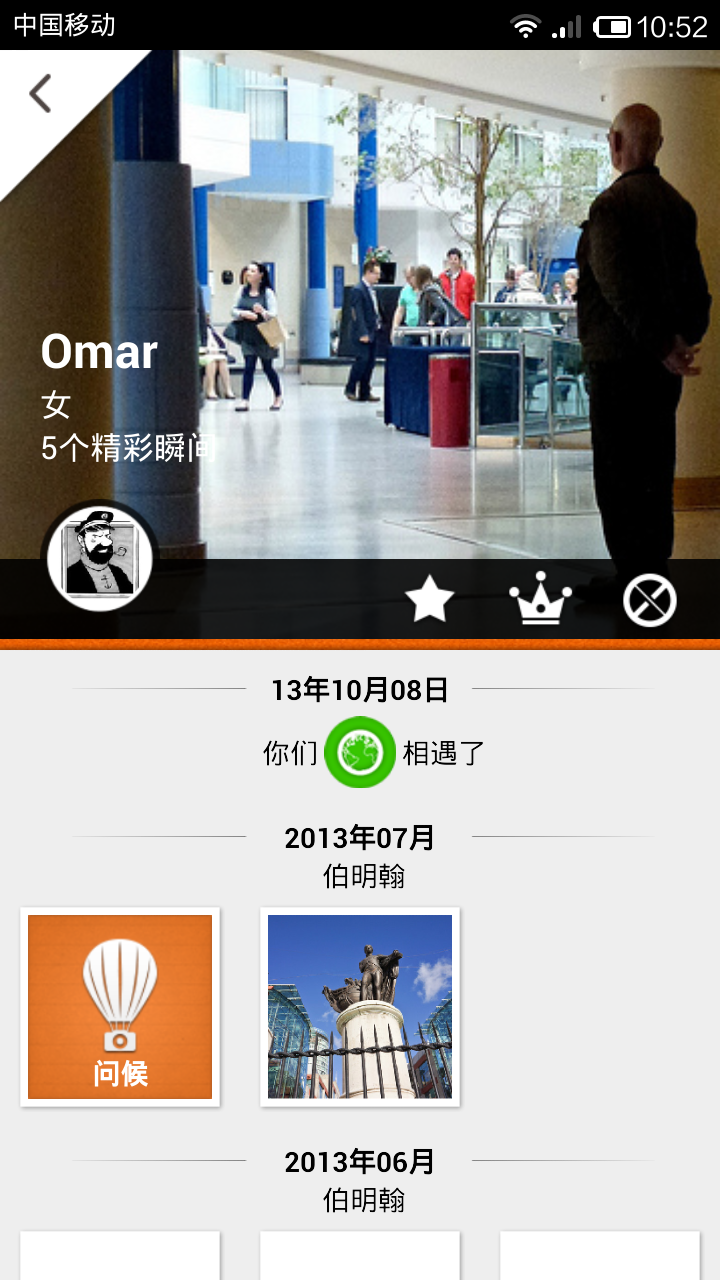
Task: Open Omar's profile avatar
Action: click(100, 558)
